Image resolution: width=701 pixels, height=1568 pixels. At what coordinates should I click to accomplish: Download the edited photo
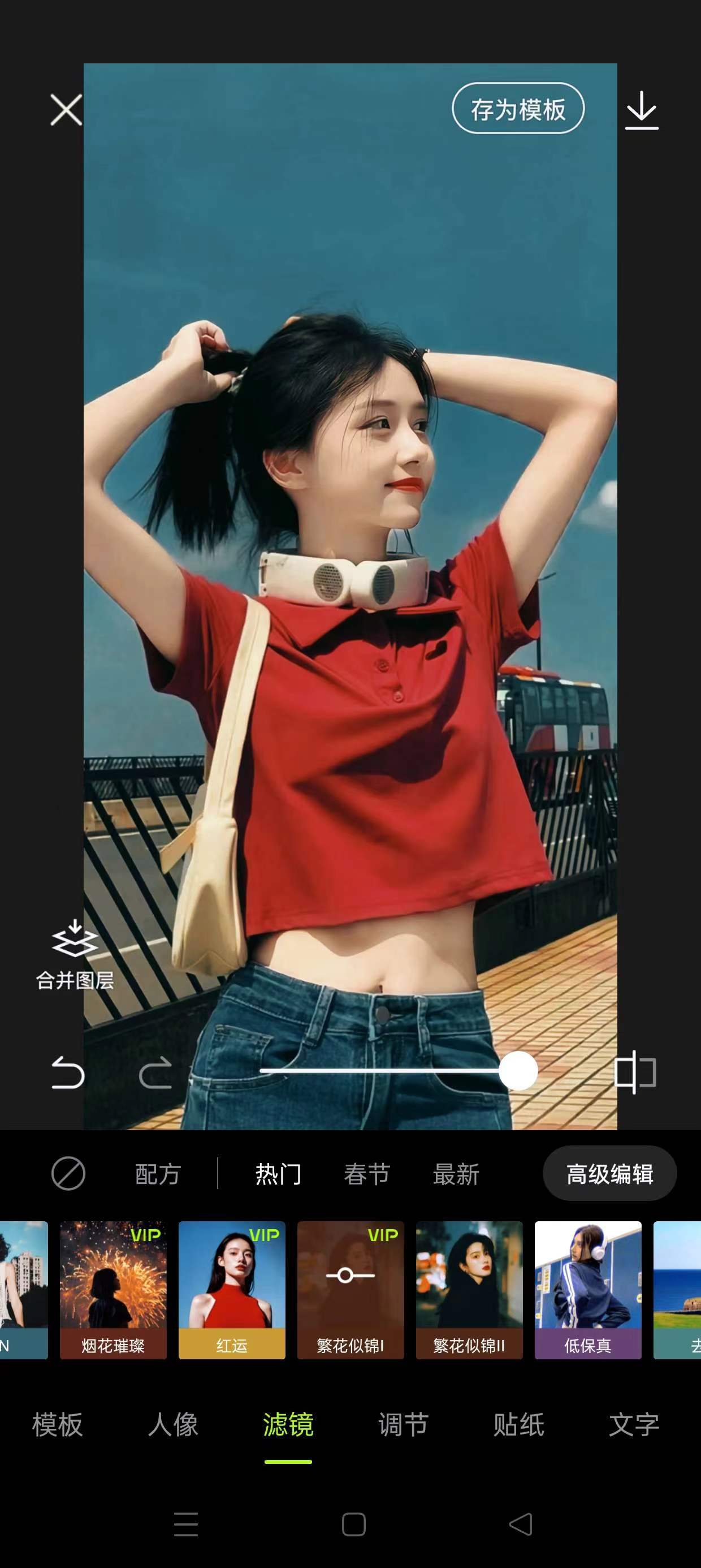(x=642, y=111)
